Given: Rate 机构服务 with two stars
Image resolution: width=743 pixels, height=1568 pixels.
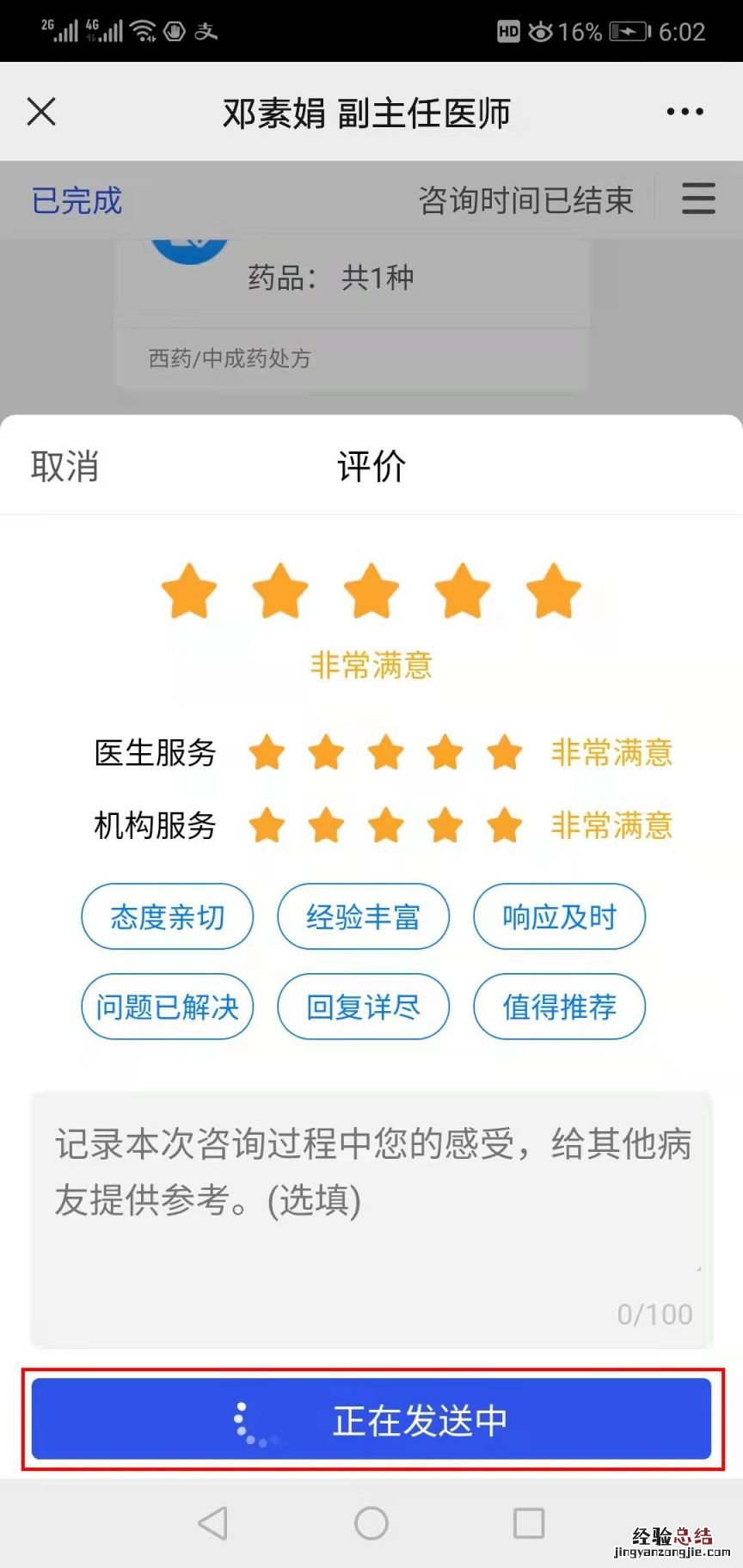Looking at the screenshot, I should point(327,825).
